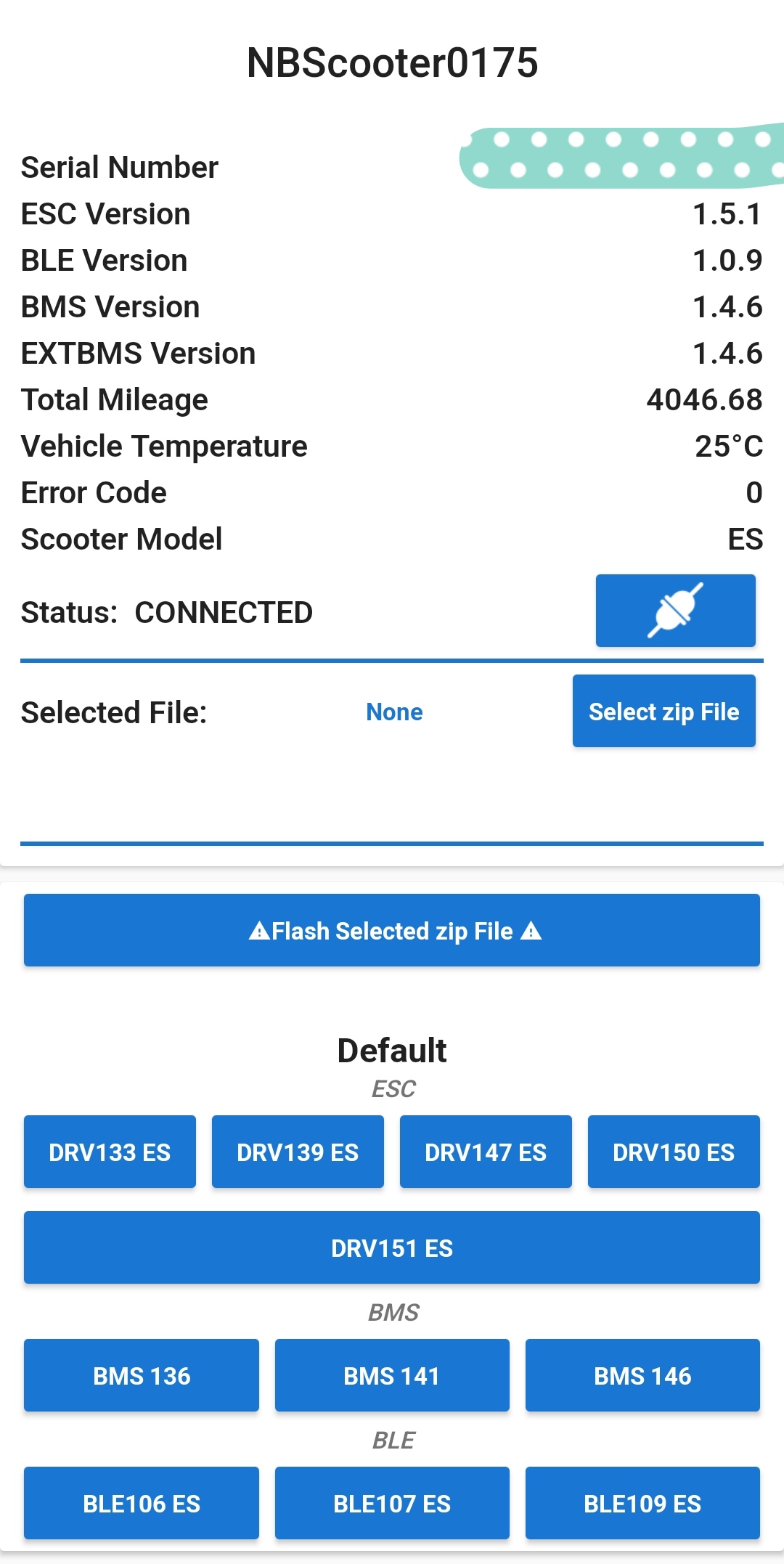Tap Select zip File button
Screen dimensions: 784x1564
(663, 712)
